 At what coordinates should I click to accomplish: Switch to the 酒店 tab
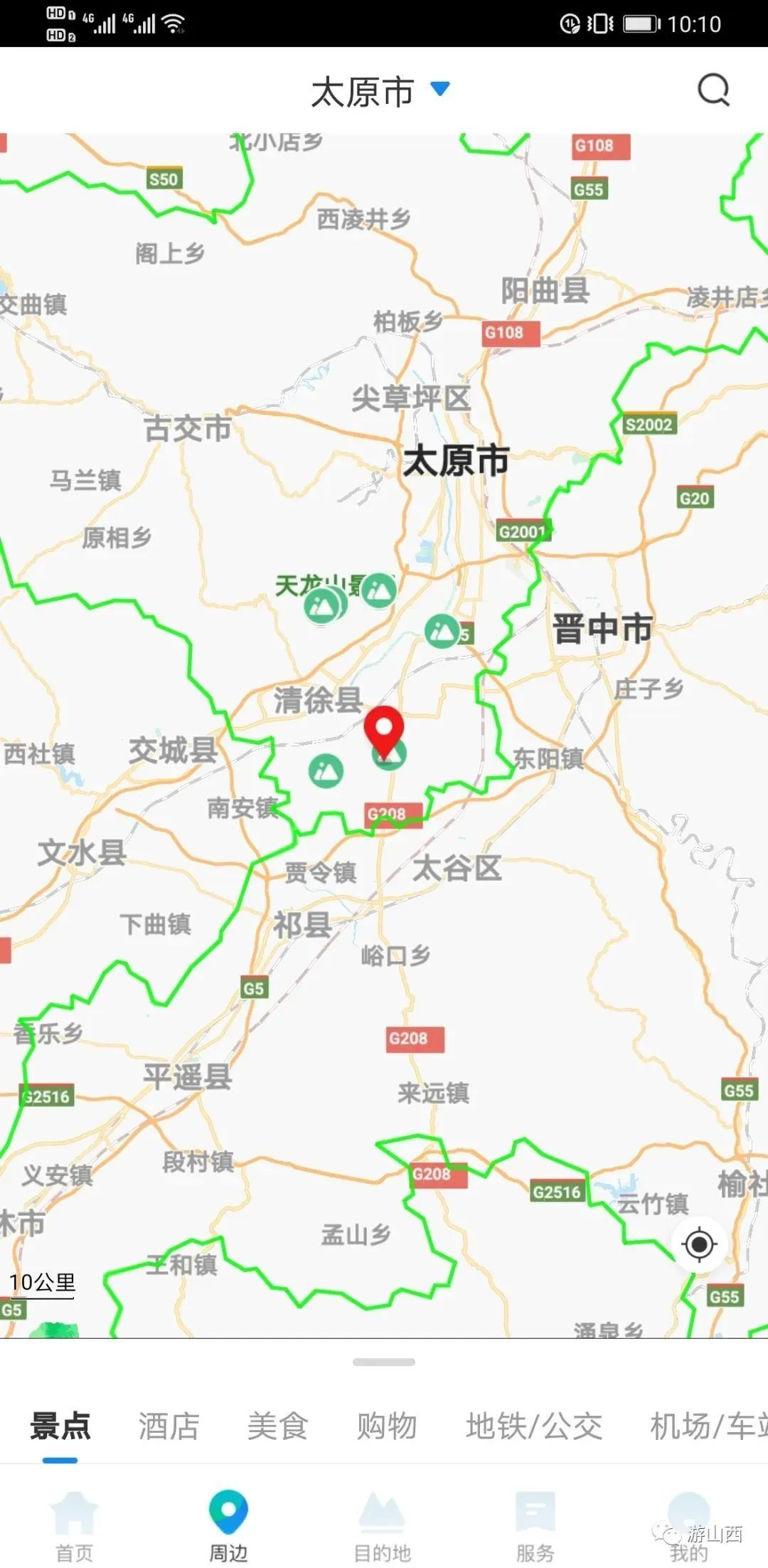169,1426
